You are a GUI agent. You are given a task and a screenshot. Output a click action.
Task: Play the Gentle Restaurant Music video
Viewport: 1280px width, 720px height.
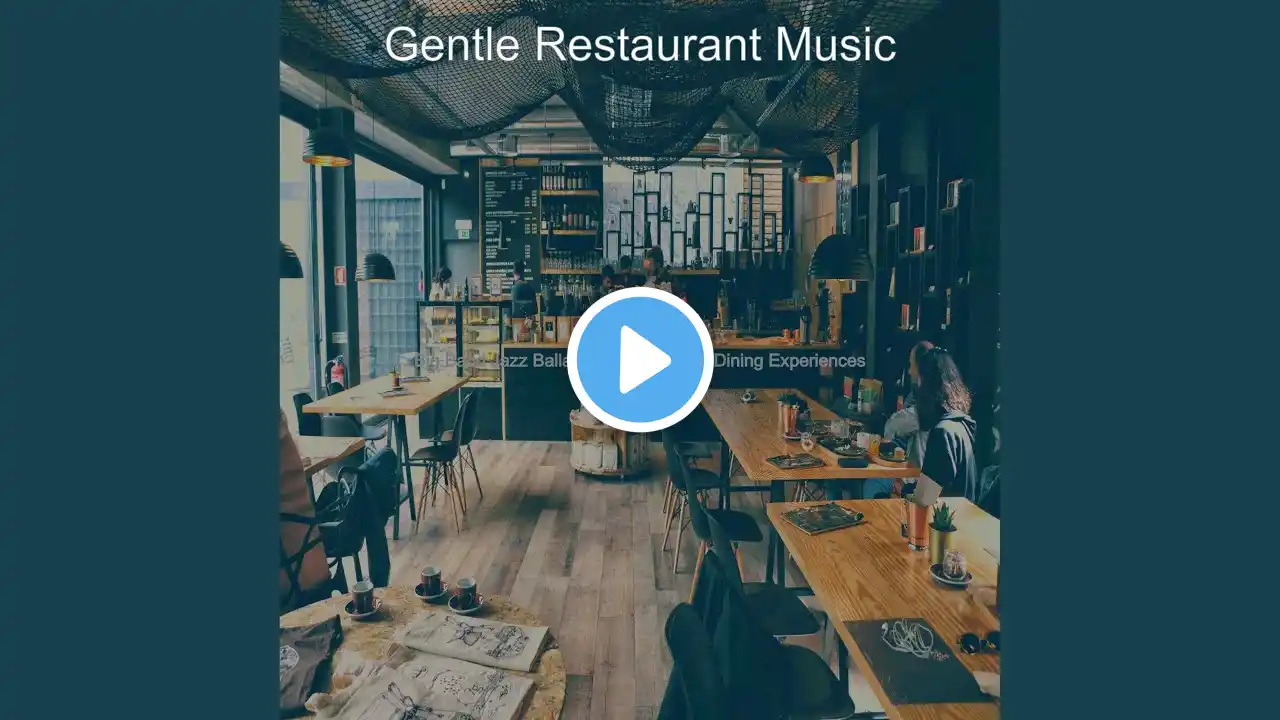640,360
